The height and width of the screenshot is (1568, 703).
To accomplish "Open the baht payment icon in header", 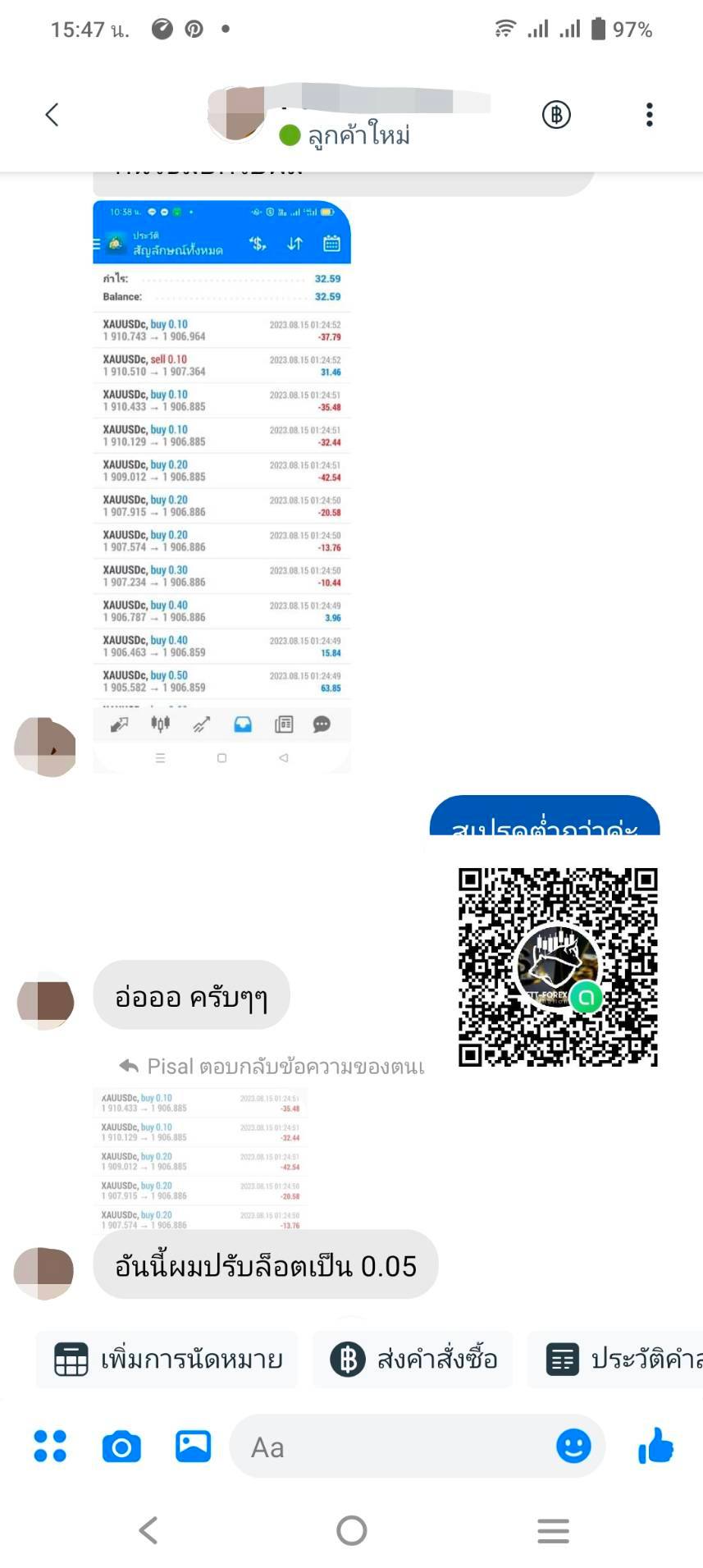I will (556, 115).
